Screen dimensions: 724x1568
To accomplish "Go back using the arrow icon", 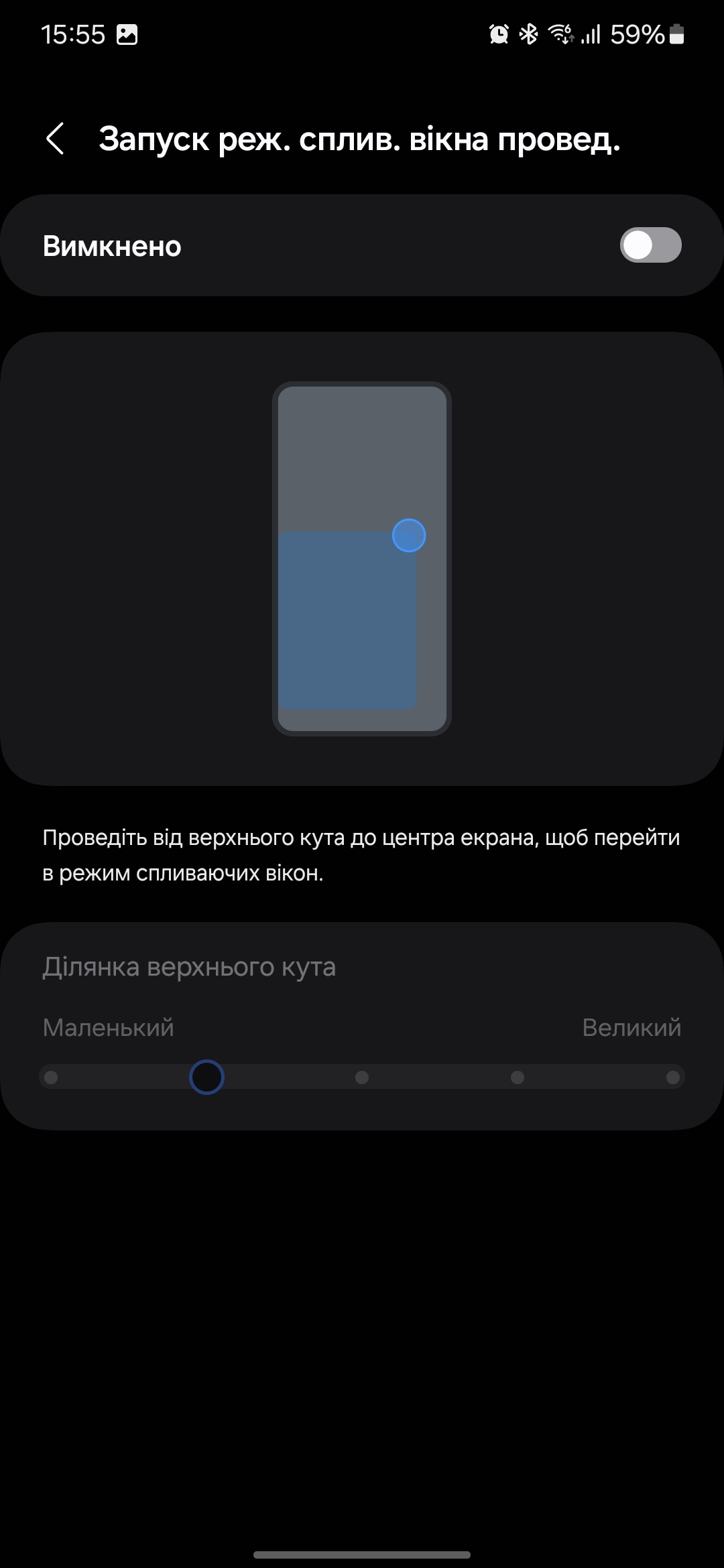I will [55, 139].
